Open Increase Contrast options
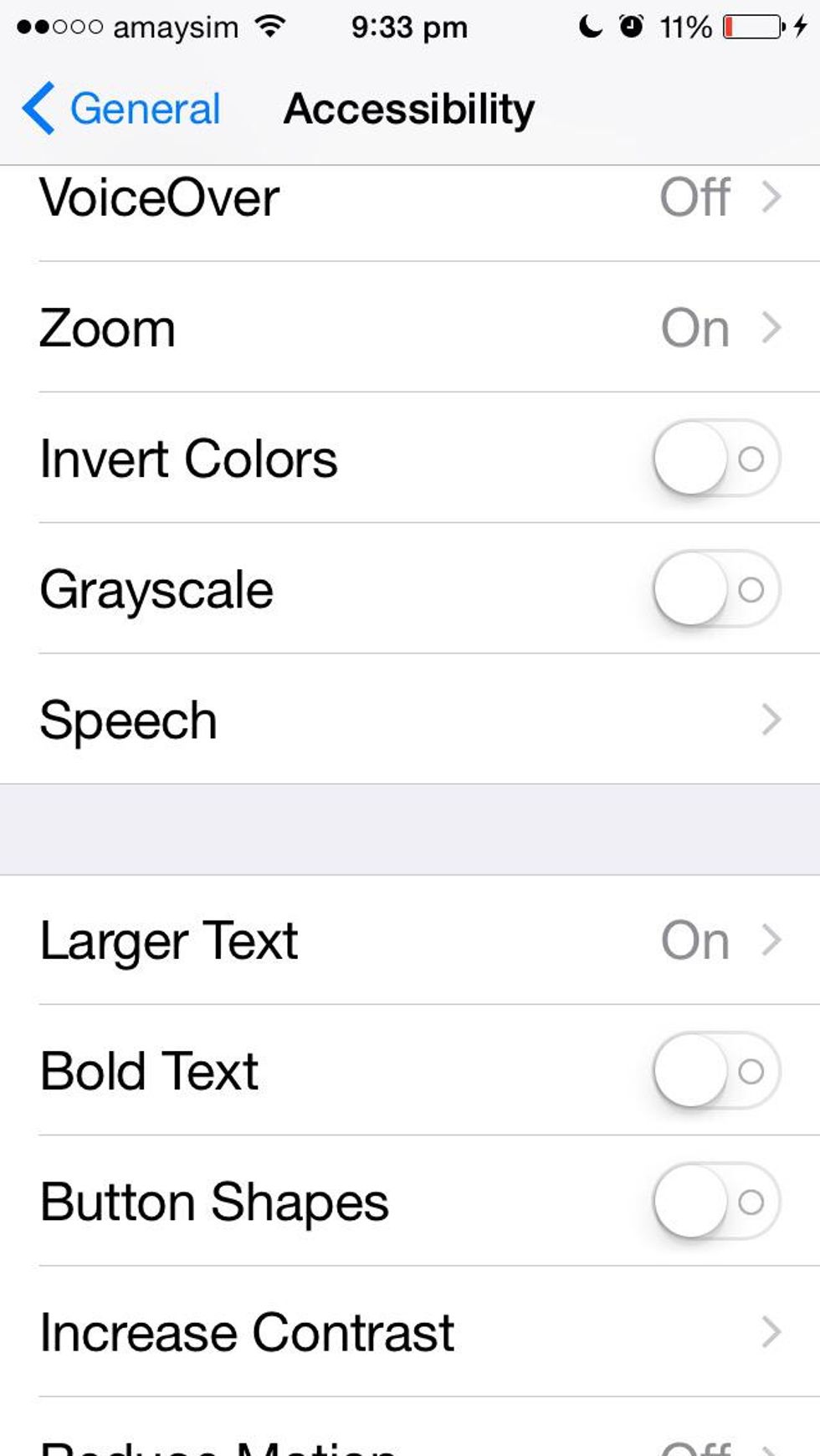The width and height of the screenshot is (820, 1456). pos(410,1332)
